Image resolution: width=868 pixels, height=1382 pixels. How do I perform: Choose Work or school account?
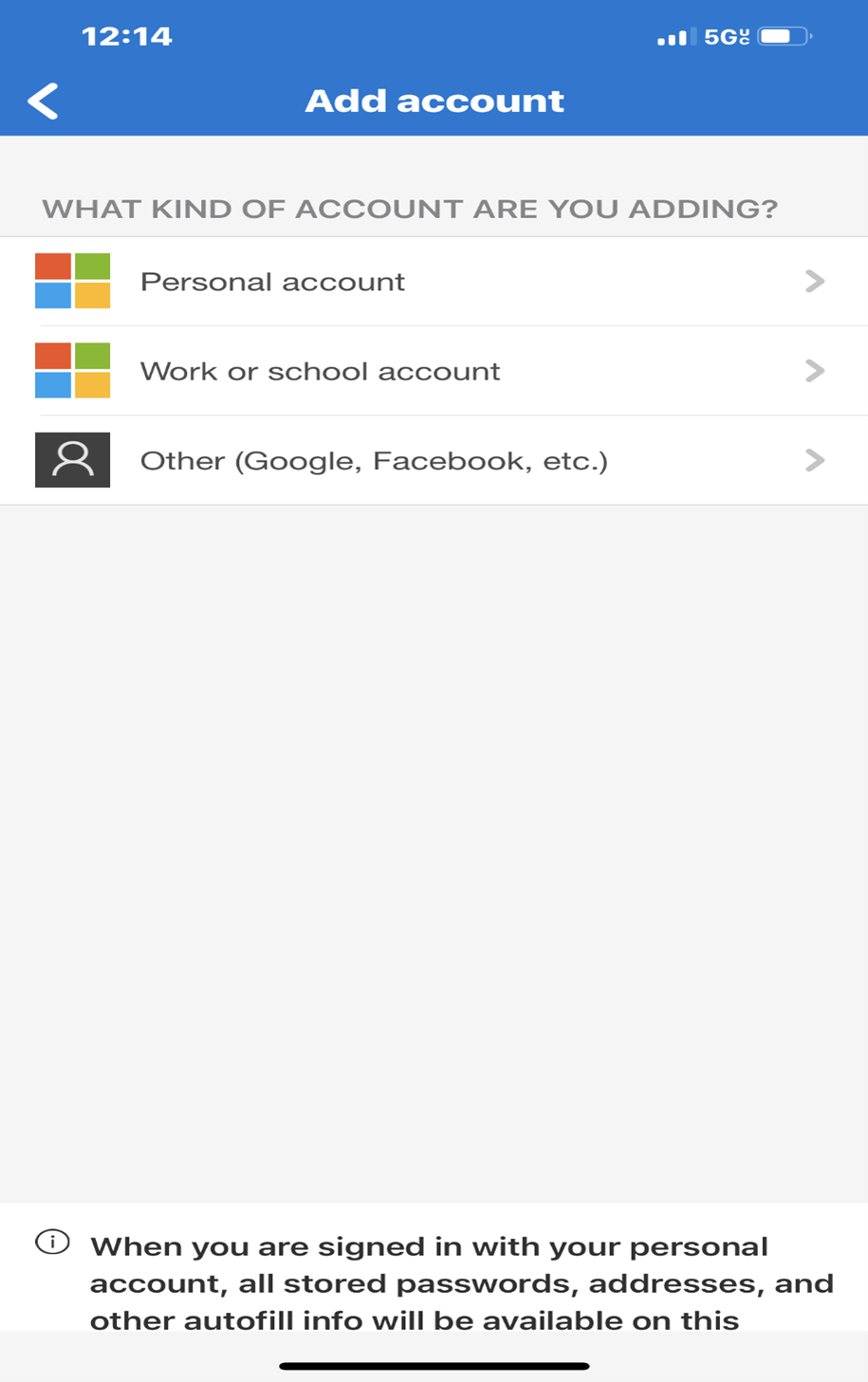tap(320, 371)
